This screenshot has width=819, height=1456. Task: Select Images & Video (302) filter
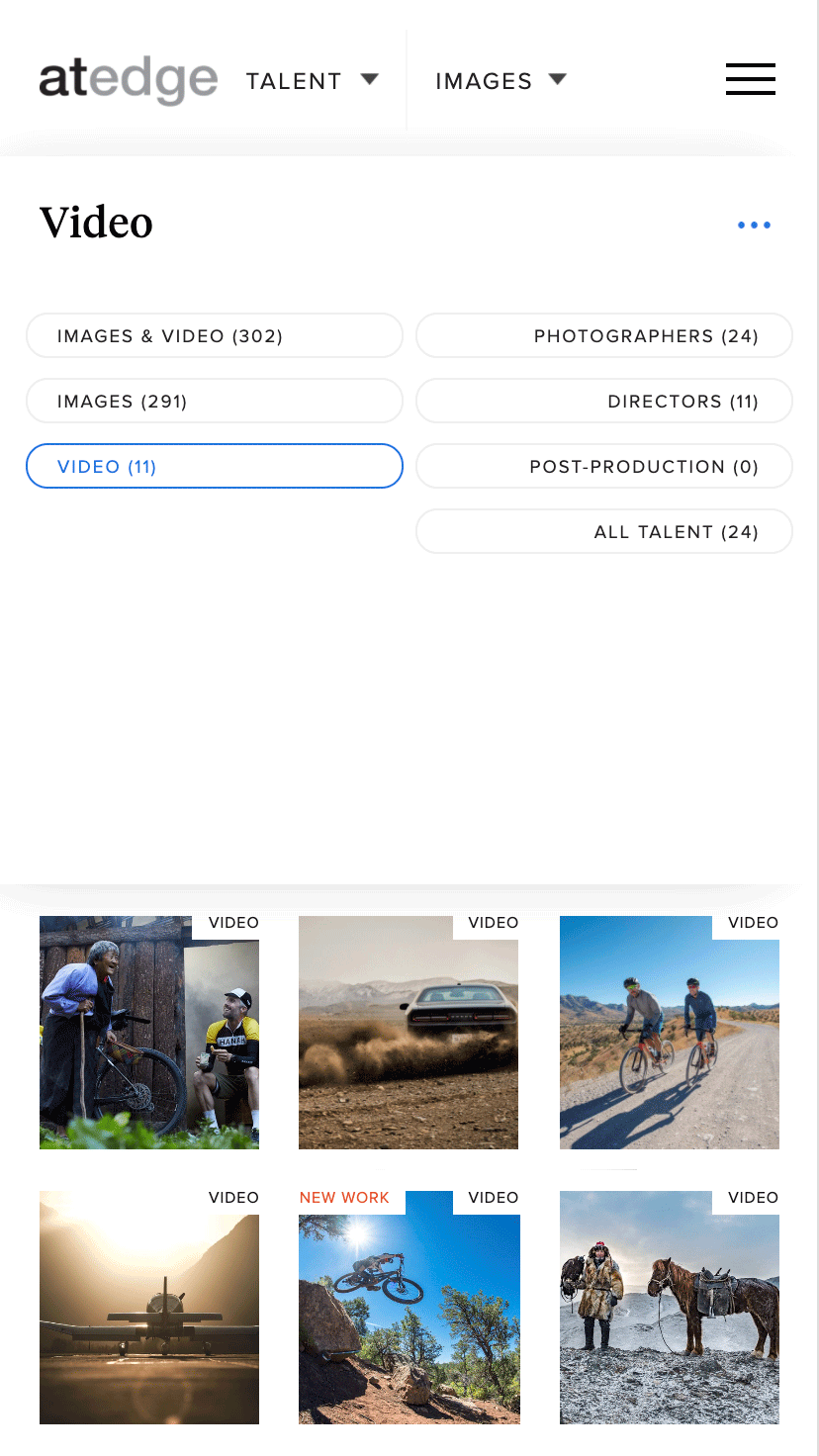(214, 336)
